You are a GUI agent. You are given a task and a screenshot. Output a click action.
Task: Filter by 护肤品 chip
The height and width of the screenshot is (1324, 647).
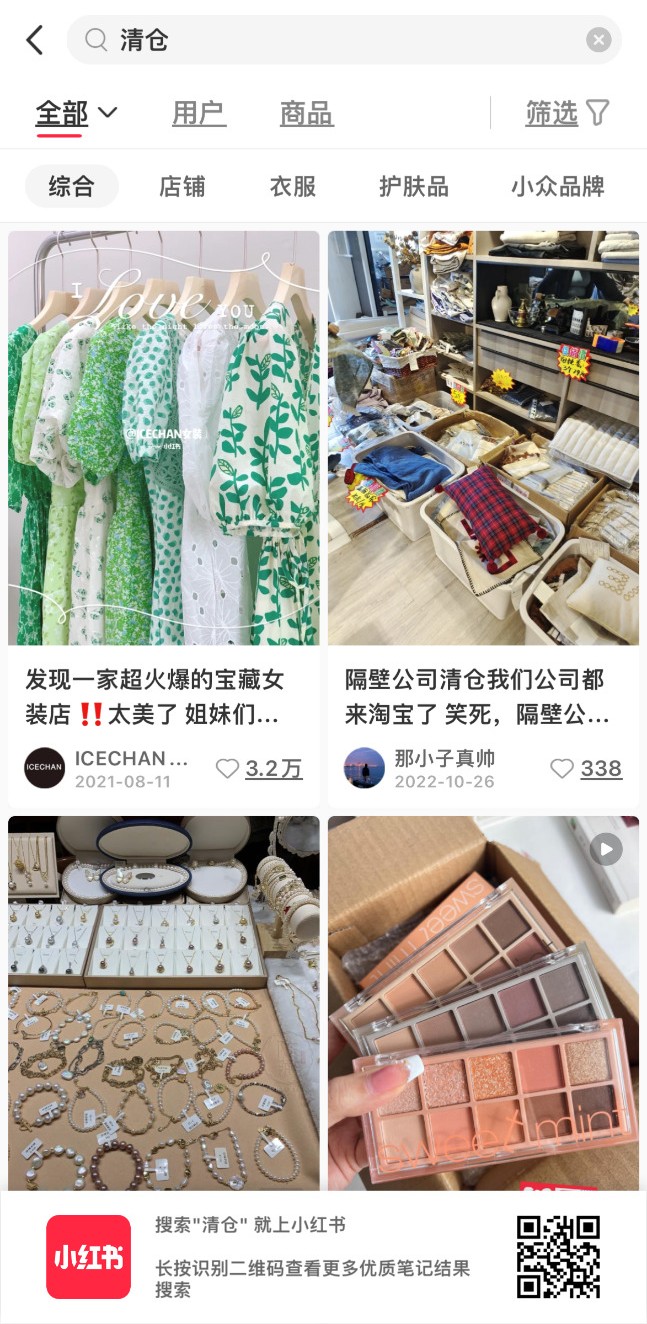413,186
